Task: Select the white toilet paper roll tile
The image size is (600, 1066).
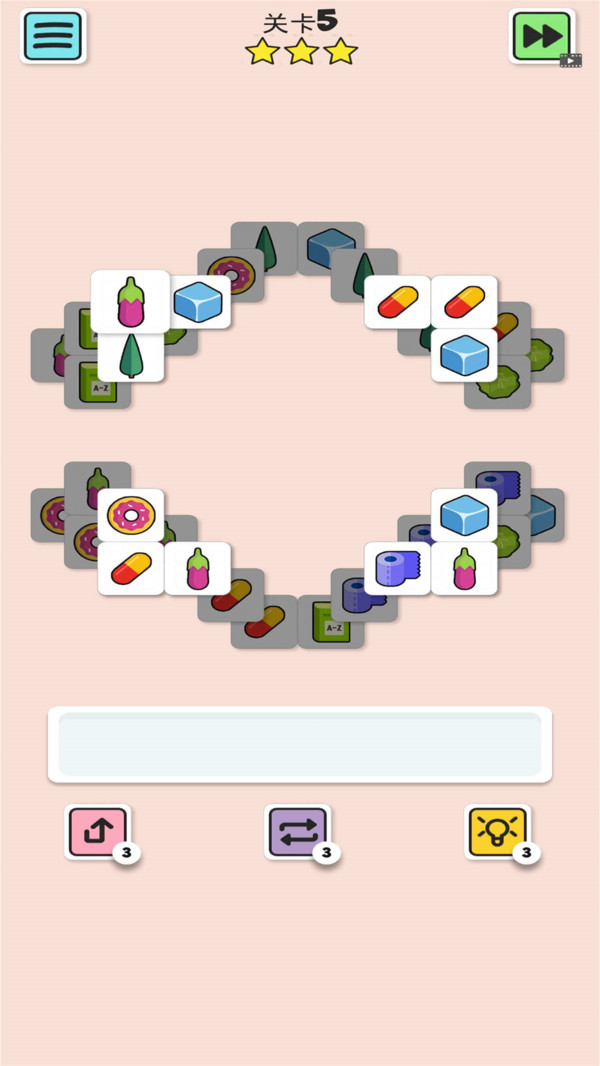Action: click(397, 568)
